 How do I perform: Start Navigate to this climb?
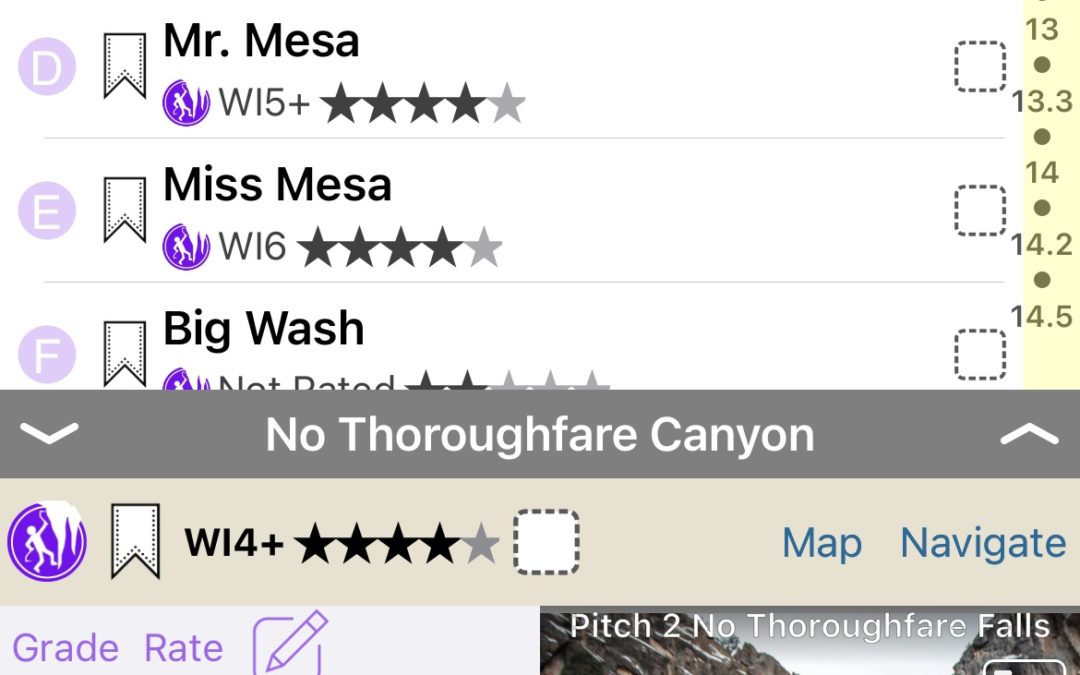point(983,543)
